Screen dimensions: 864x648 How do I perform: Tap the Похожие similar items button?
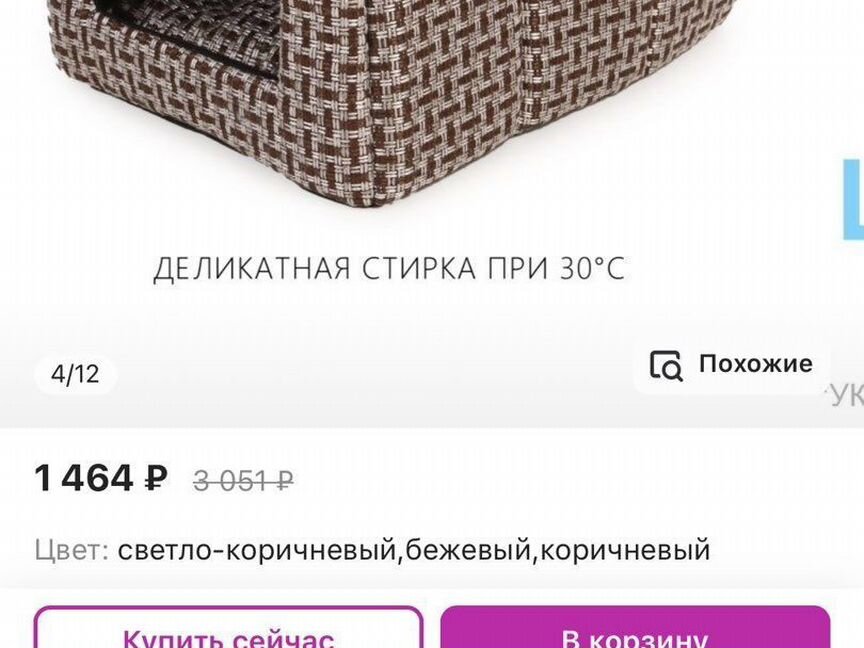coord(731,364)
